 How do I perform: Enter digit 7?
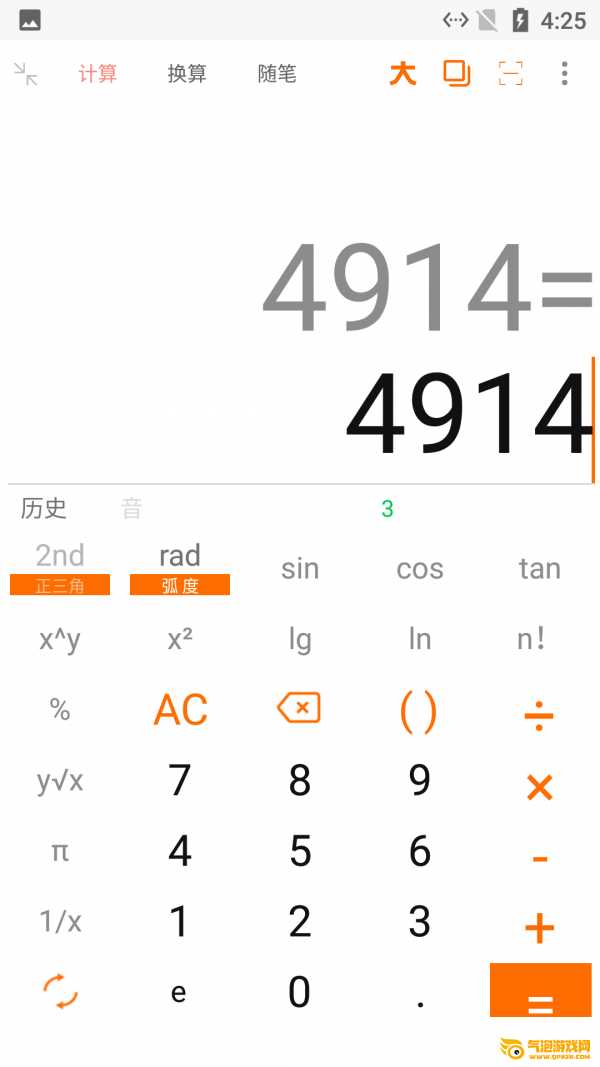tap(180, 780)
